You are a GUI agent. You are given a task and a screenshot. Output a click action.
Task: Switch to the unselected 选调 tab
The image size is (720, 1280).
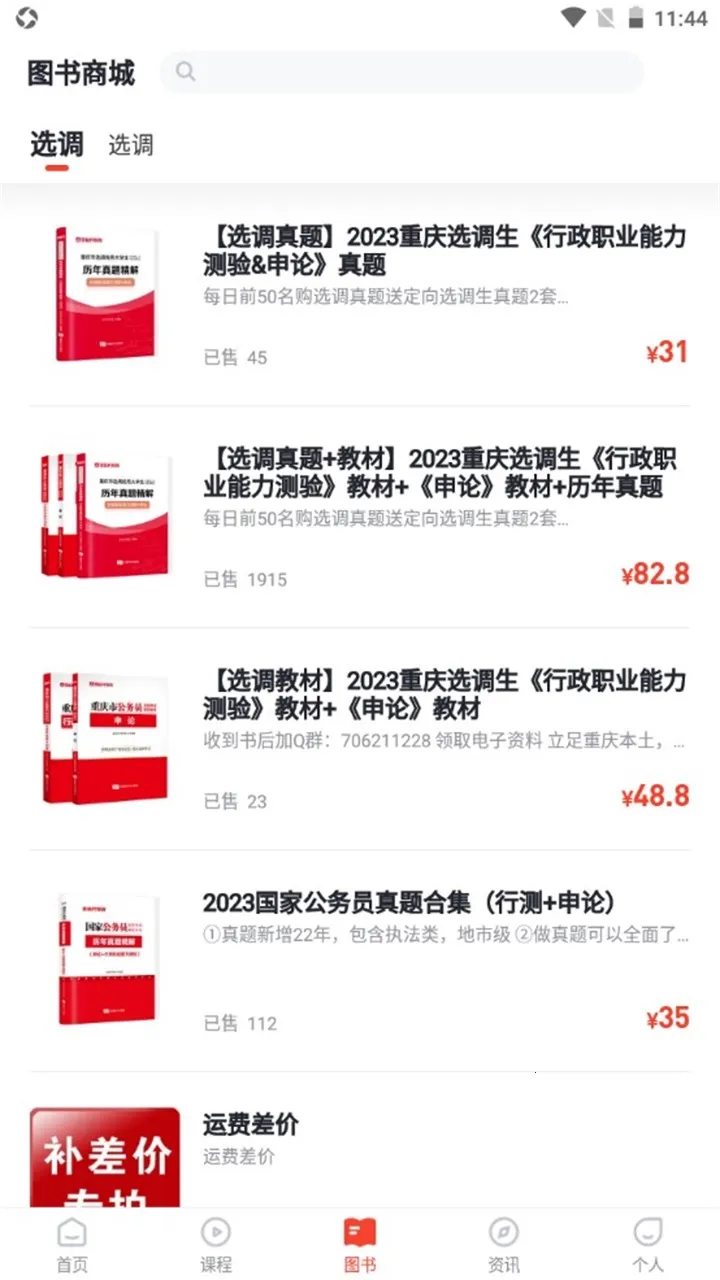[131, 145]
